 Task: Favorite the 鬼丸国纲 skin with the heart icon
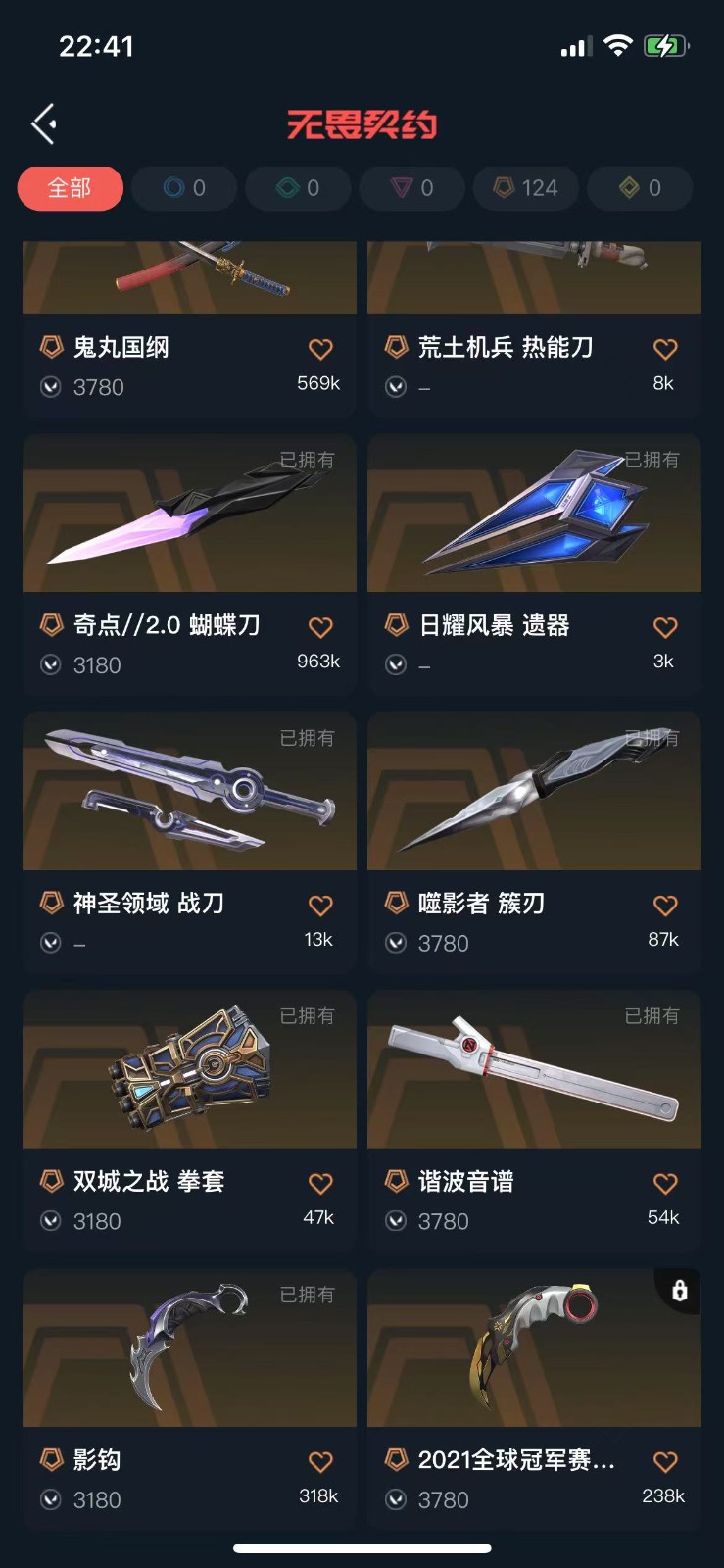[320, 349]
